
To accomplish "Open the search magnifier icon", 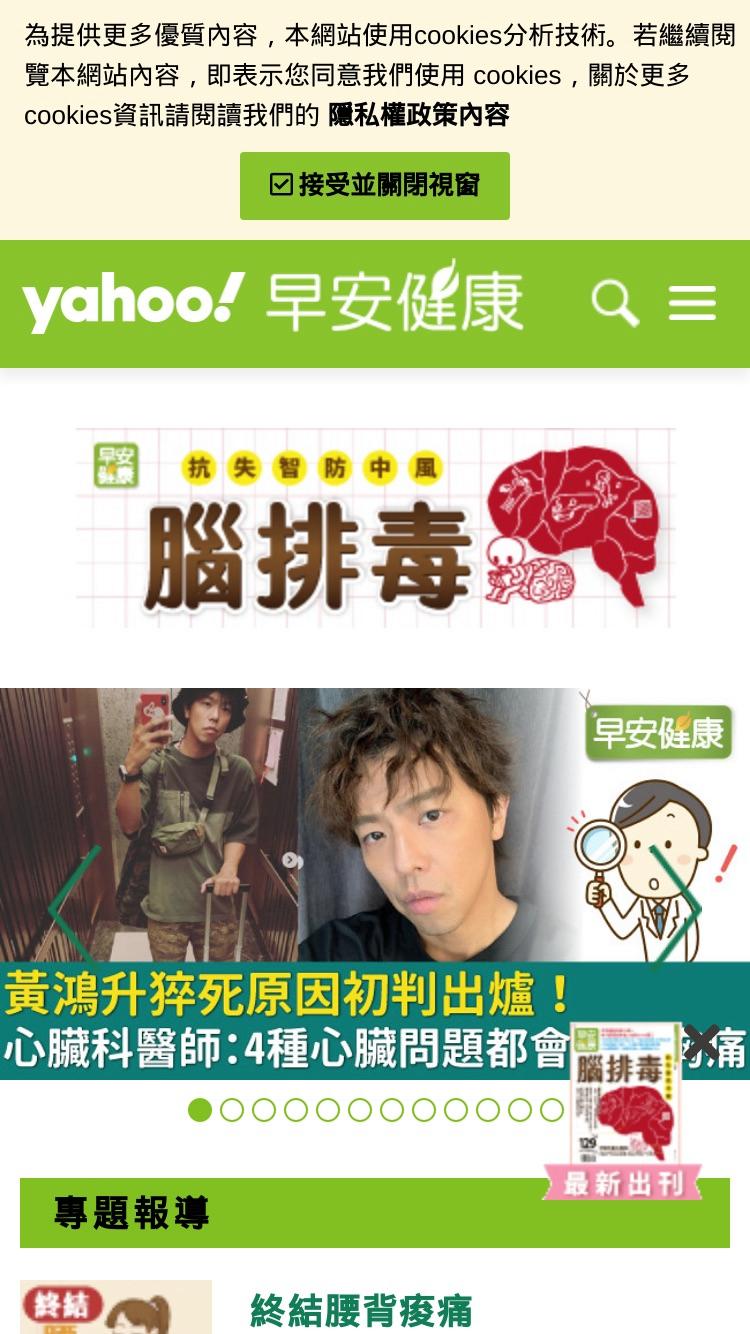I will tap(614, 303).
